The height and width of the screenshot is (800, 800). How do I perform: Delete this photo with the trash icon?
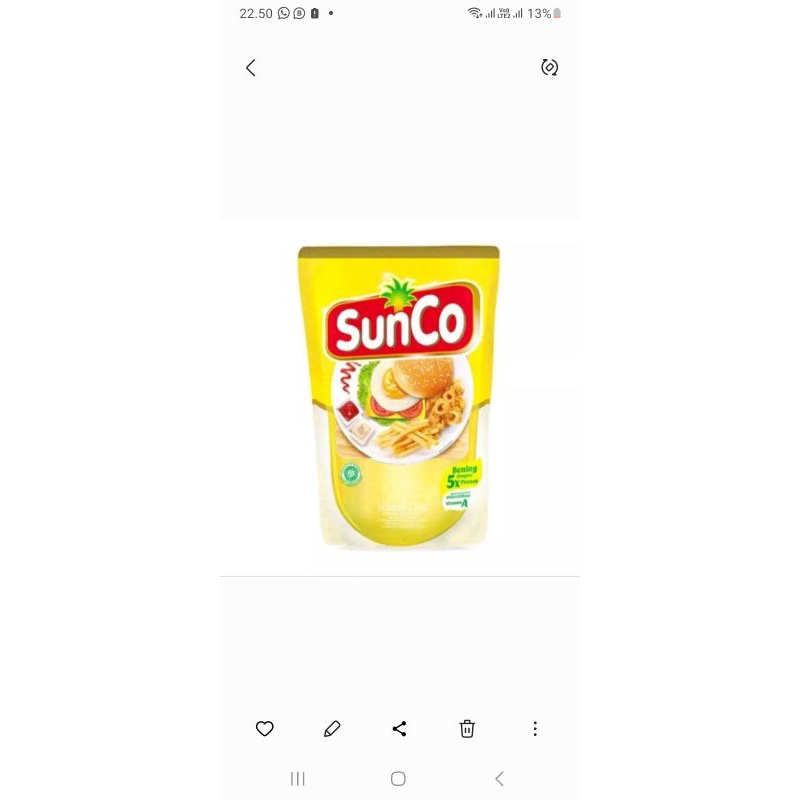(467, 729)
